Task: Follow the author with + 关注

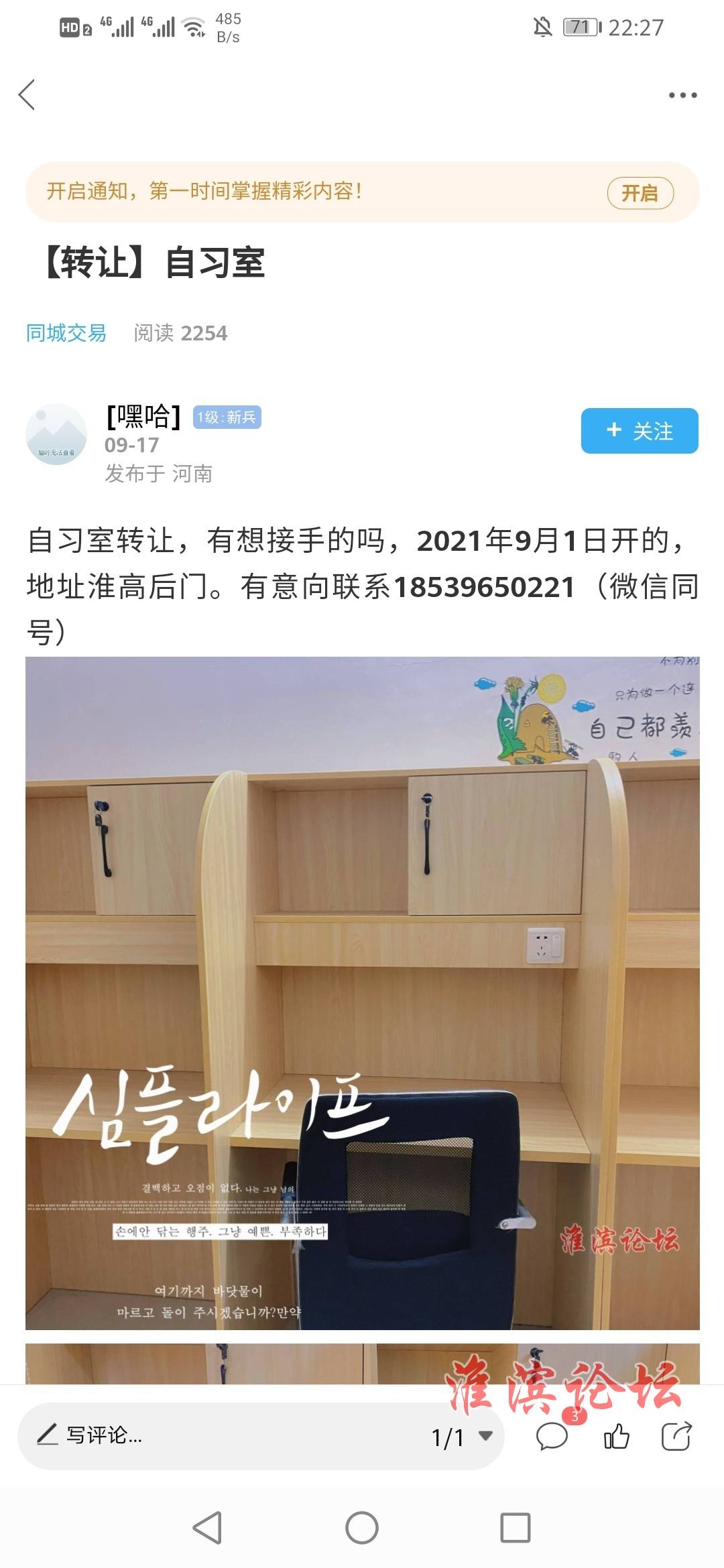Action: coord(639,431)
